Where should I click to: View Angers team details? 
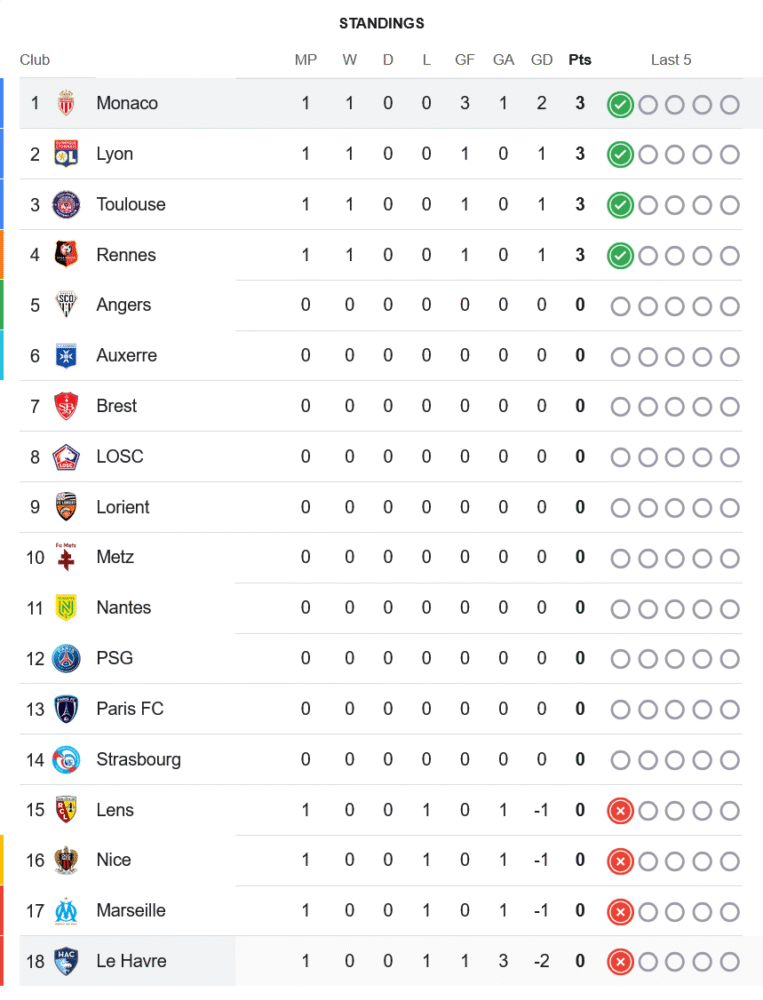pos(124,305)
